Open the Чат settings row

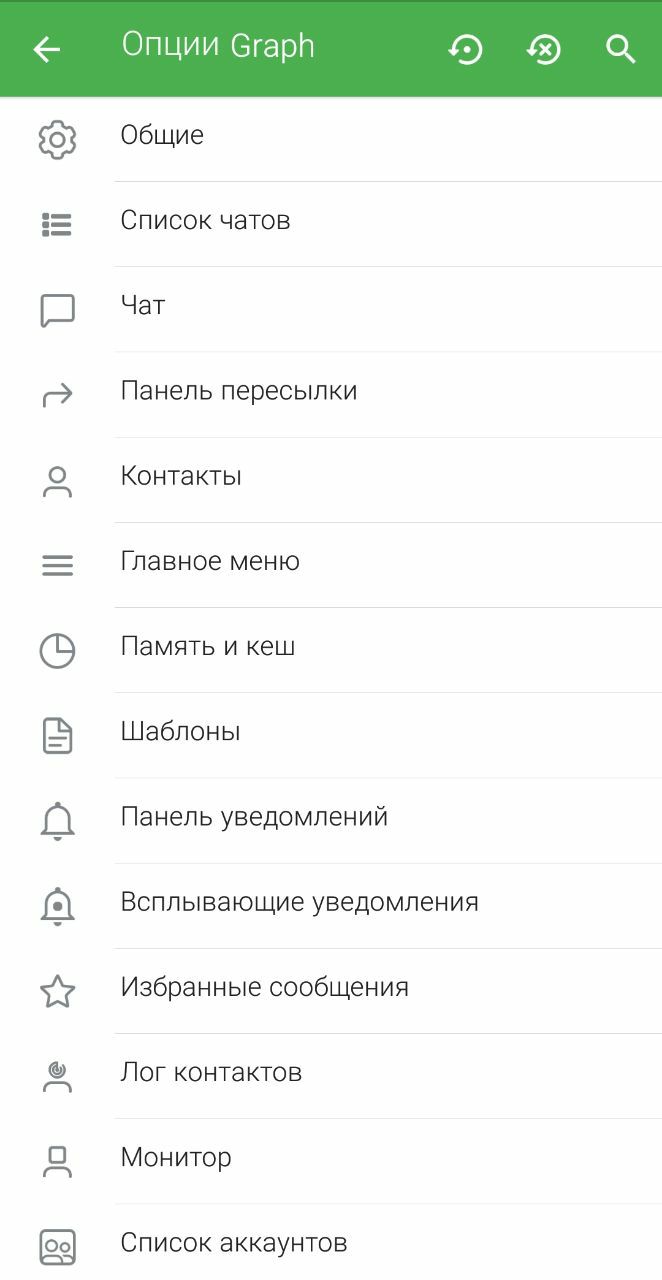point(331,309)
